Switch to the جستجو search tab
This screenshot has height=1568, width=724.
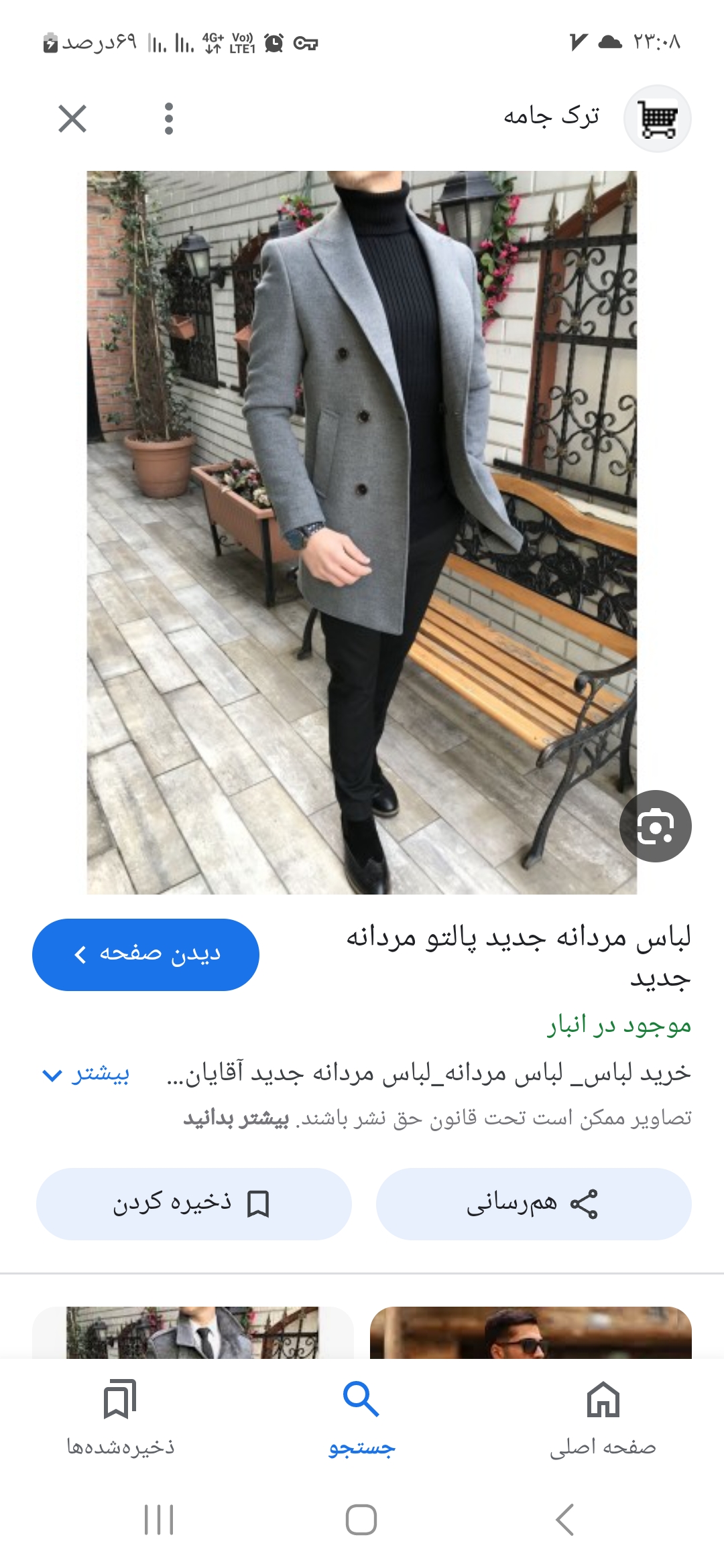click(361, 1417)
